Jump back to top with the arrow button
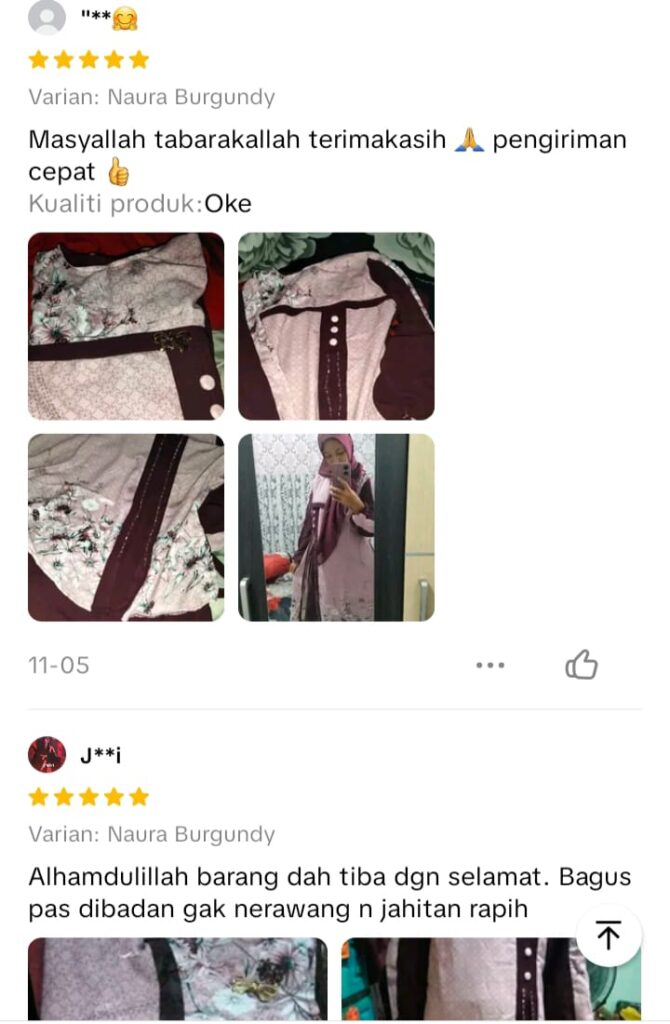 (608, 936)
